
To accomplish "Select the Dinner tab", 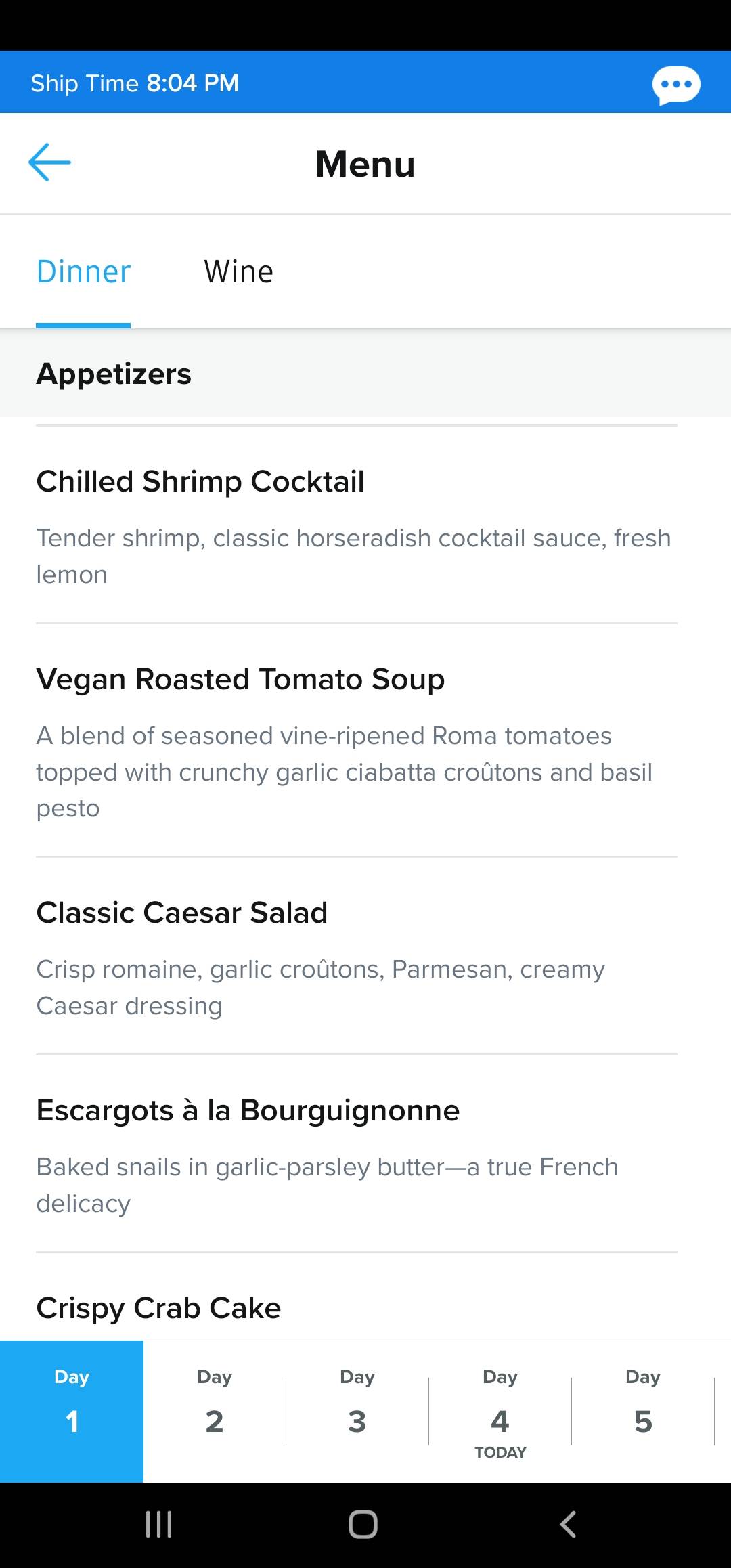I will point(83,272).
